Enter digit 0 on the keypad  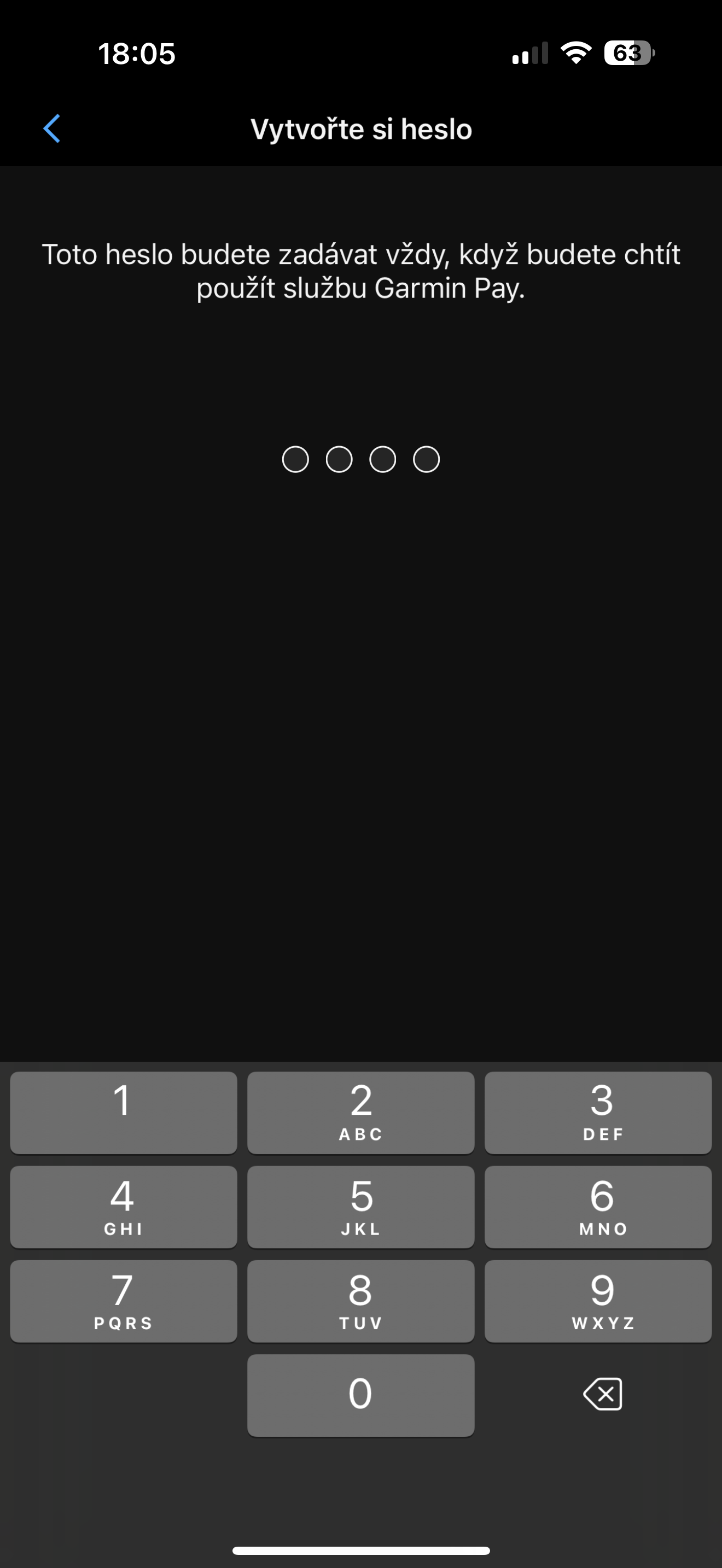361,1396
